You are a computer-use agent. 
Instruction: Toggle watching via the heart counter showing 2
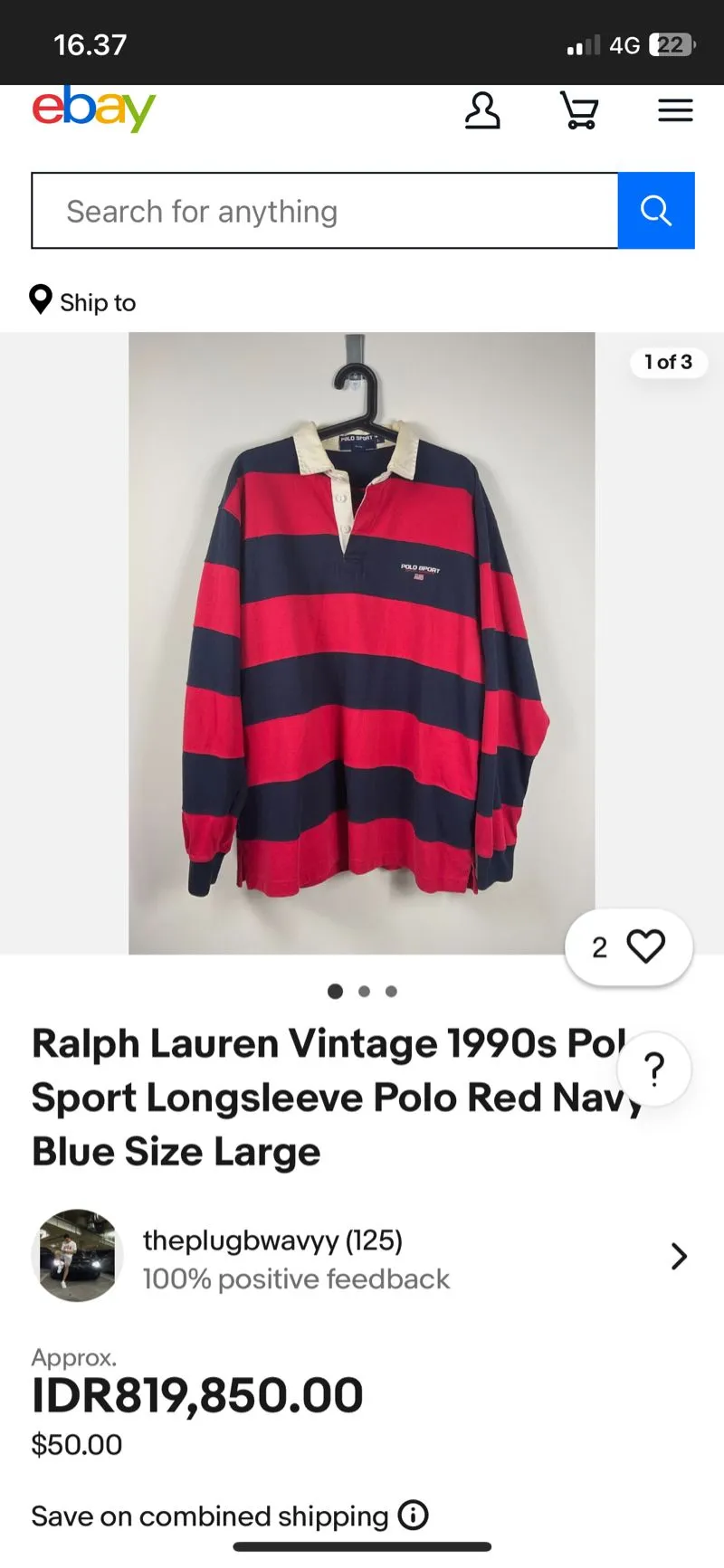(598, 946)
